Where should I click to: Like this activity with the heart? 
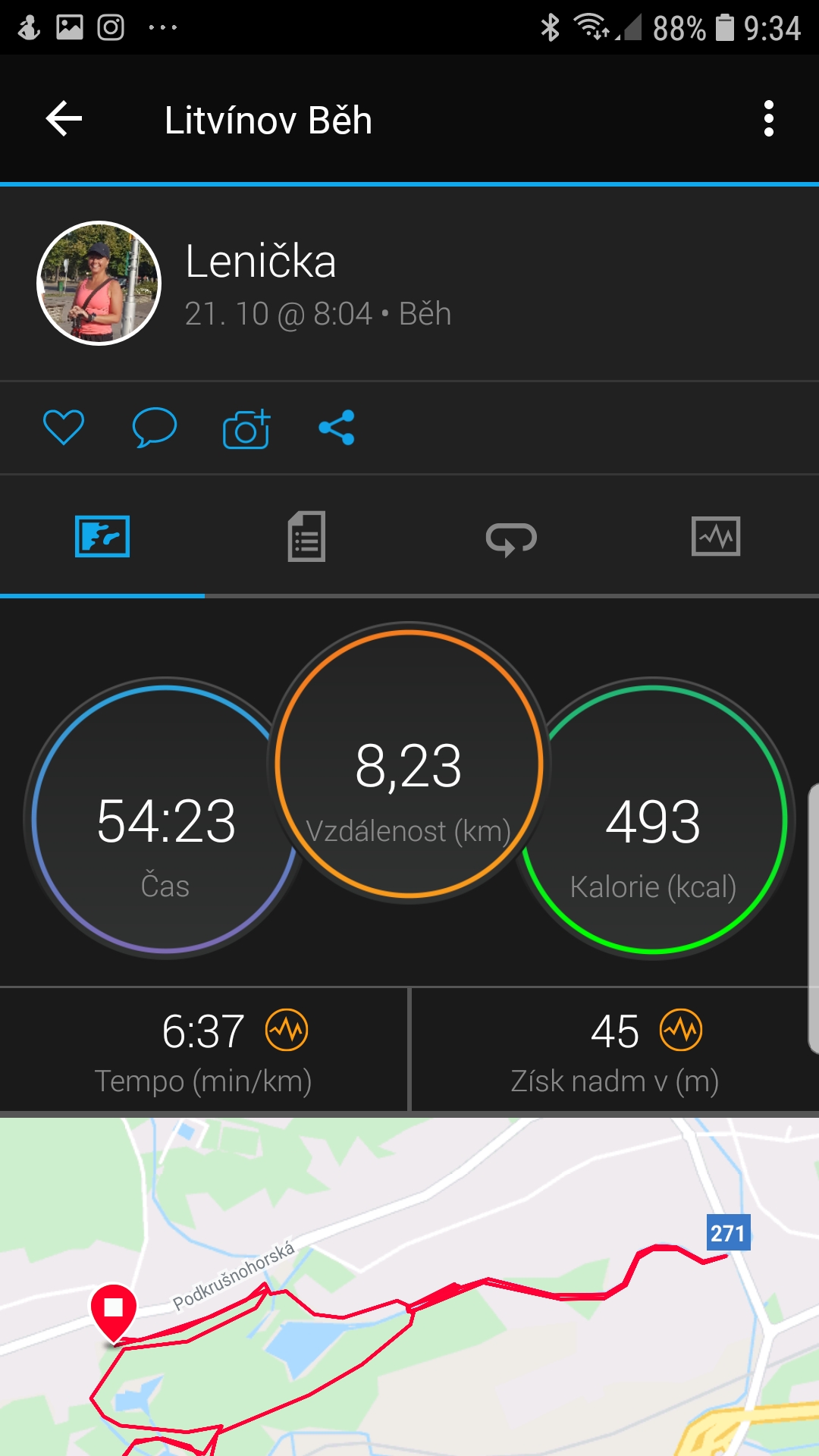[x=64, y=427]
